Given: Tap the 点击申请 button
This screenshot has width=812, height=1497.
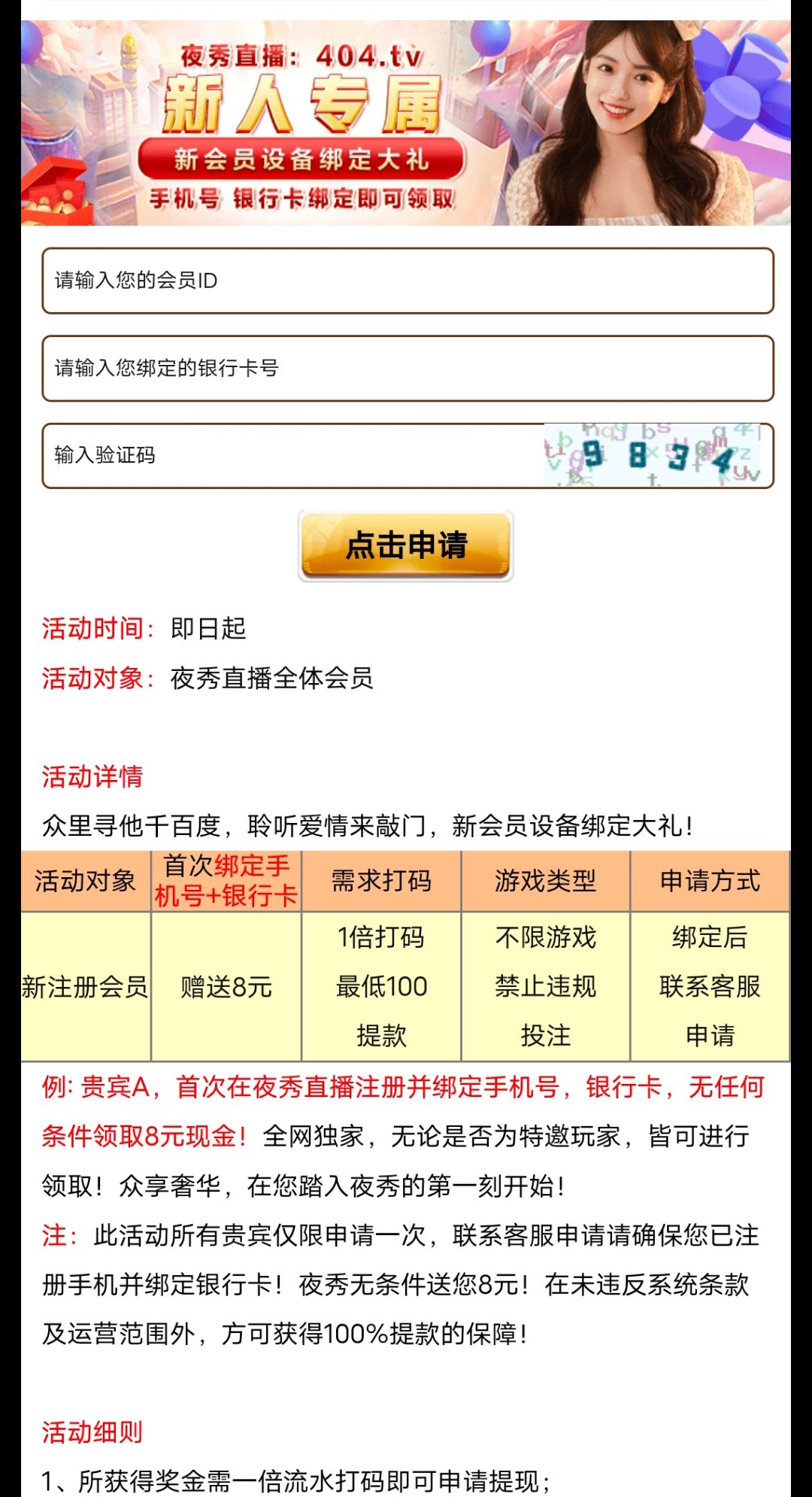Looking at the screenshot, I should coord(406,545).
